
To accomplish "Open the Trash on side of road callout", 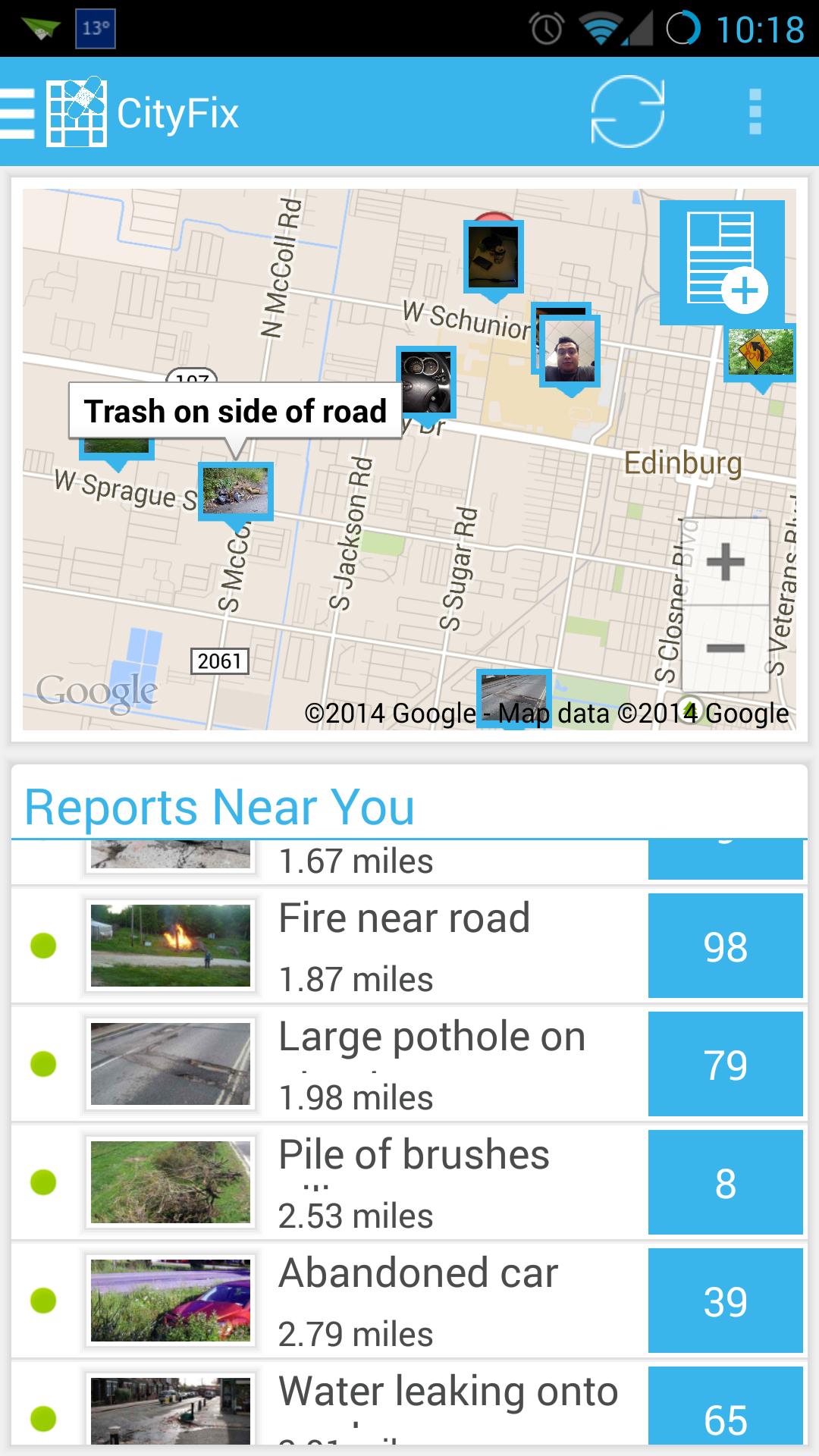I will (235, 411).
